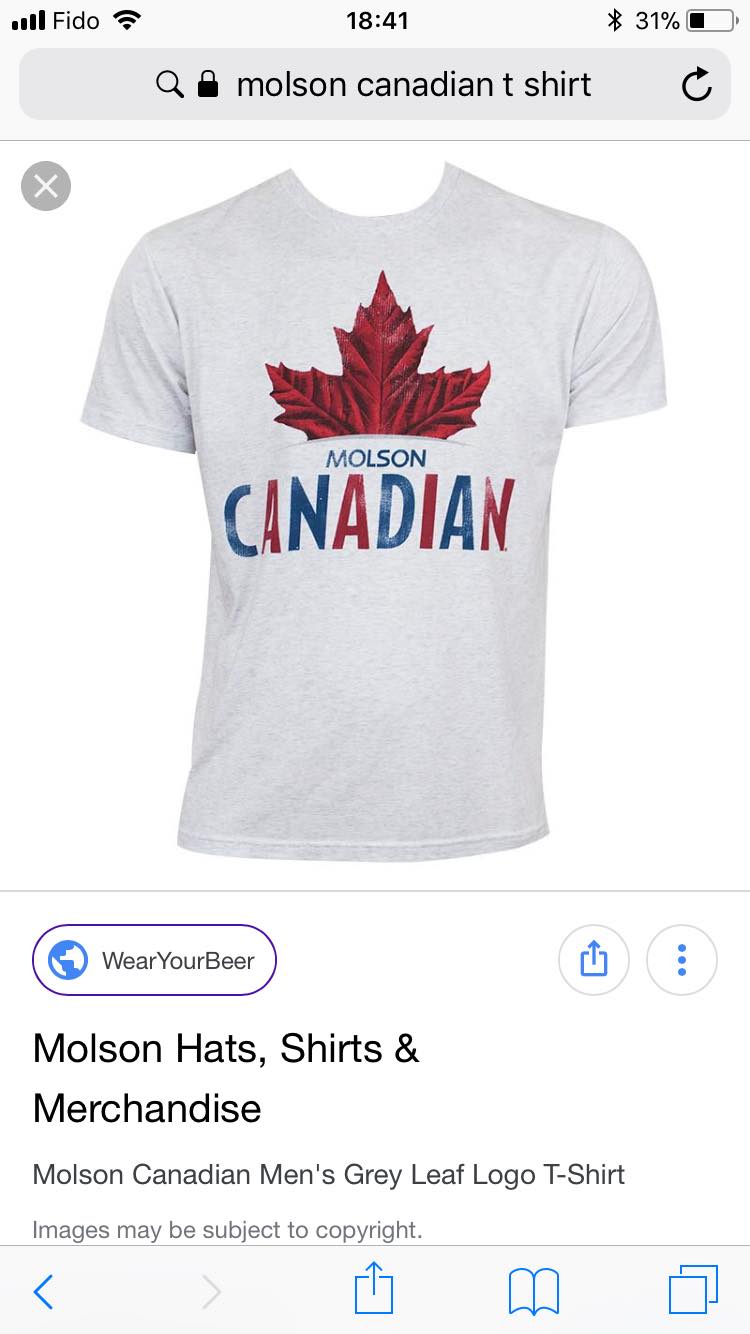750x1334 pixels.
Task: Open the Molson Hats, Shirts & Merchandise page
Action: click(x=226, y=1078)
